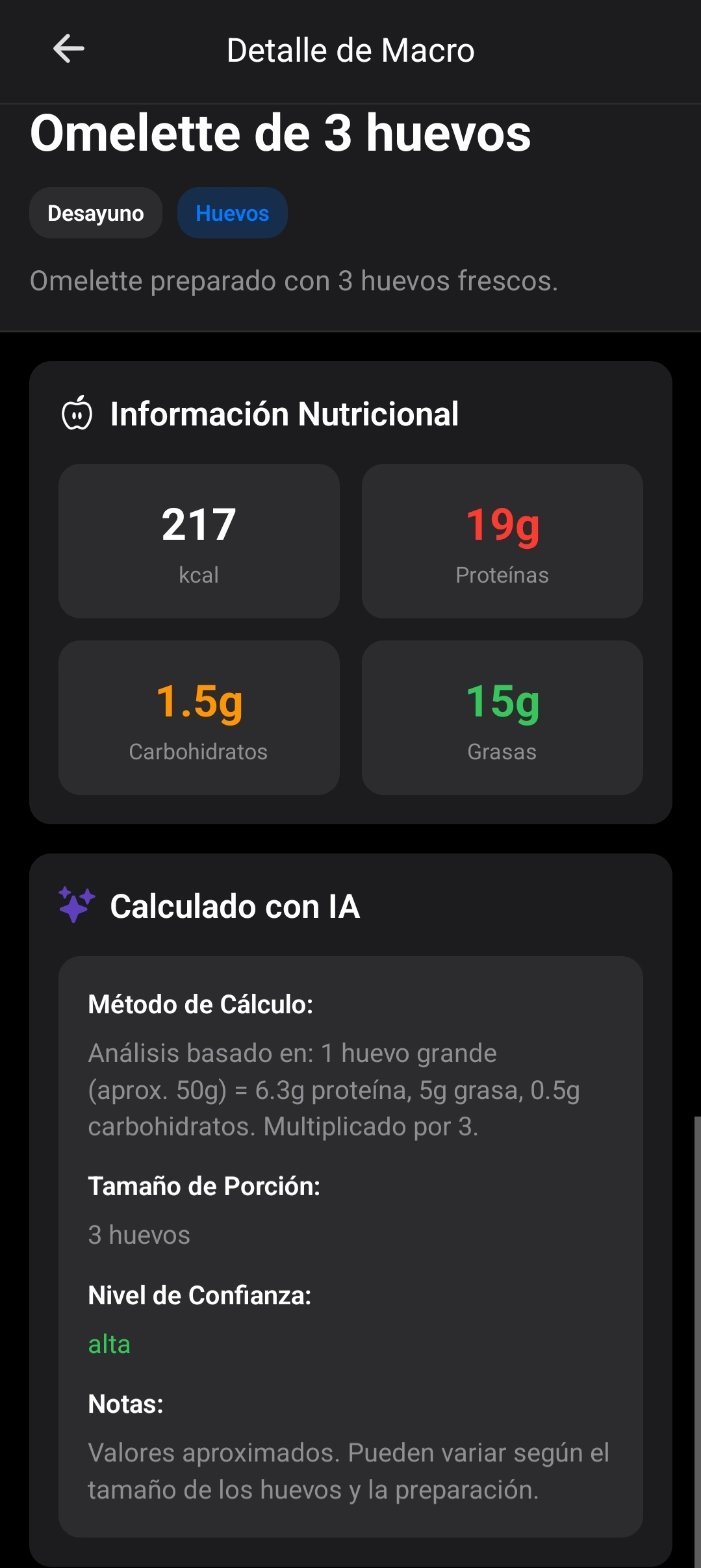
Task: Go back from Detalle de Macro
Action: tap(69, 49)
